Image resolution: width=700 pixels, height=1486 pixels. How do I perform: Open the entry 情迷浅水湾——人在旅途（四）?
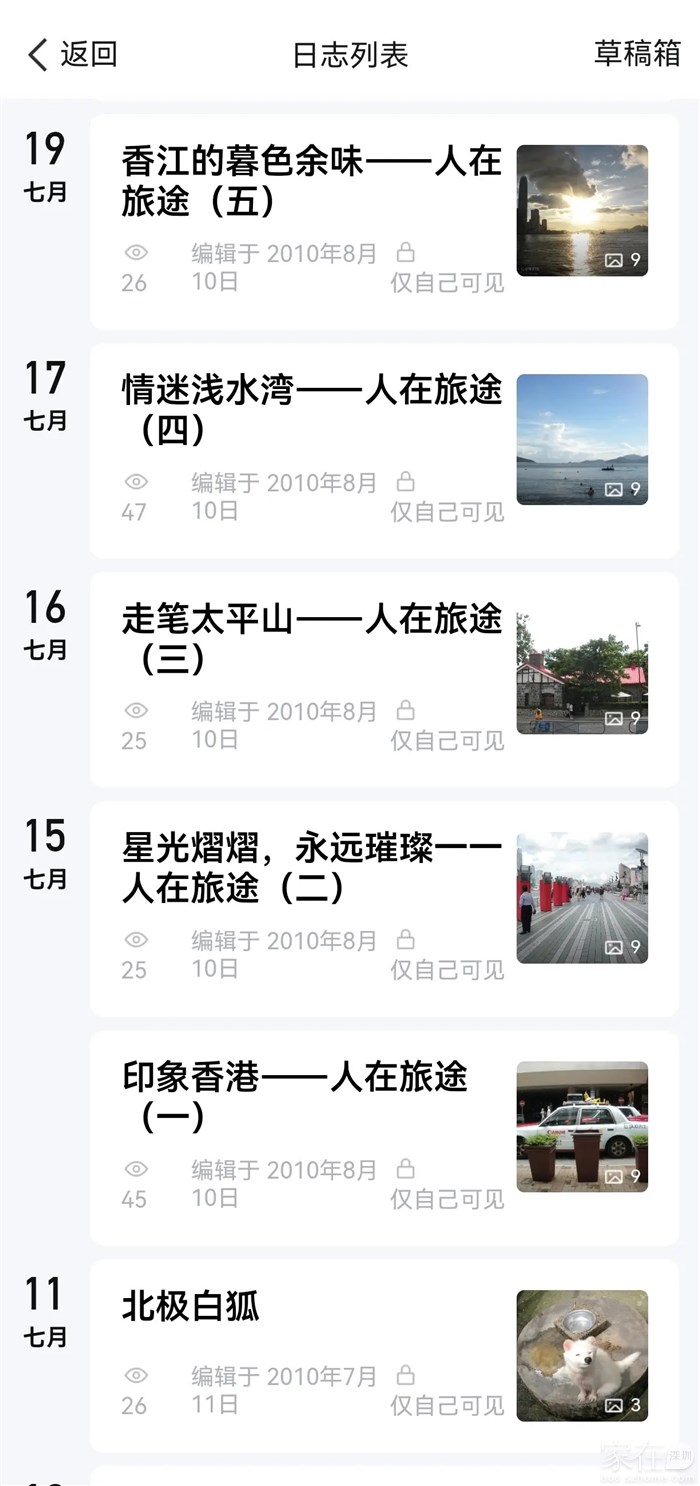311,410
